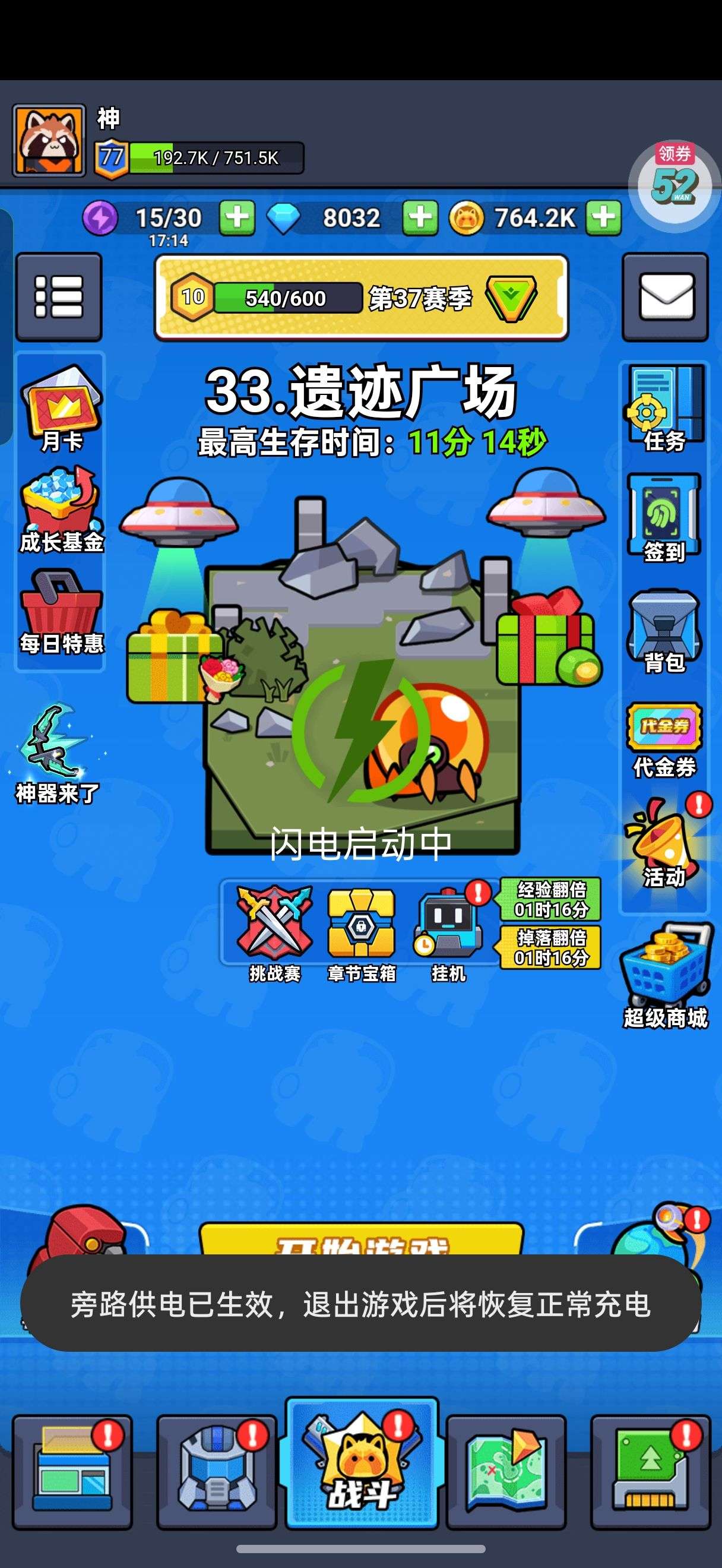
Task: Open the 第37赛季 season pass banner
Action: tap(362, 298)
